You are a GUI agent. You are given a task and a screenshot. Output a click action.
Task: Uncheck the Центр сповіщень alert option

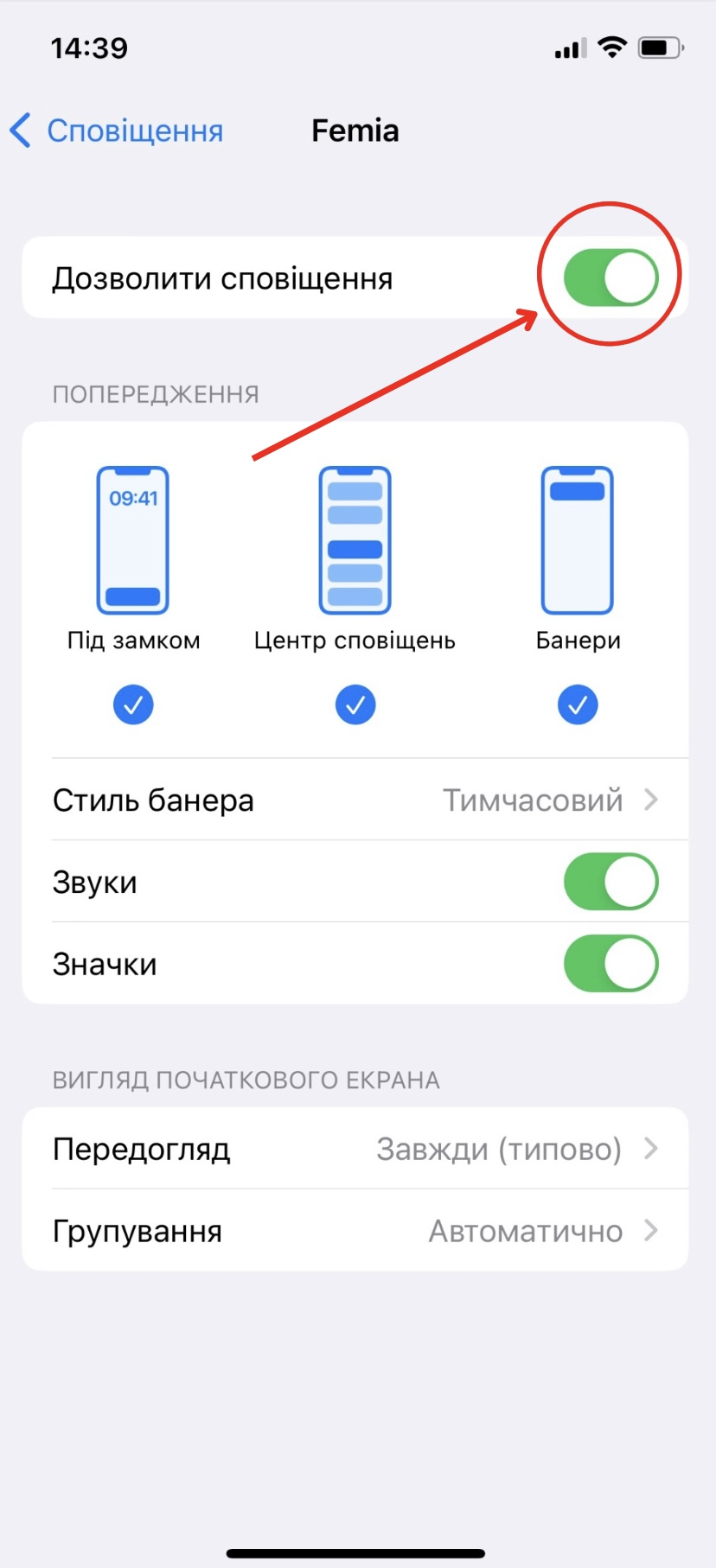[x=355, y=704]
